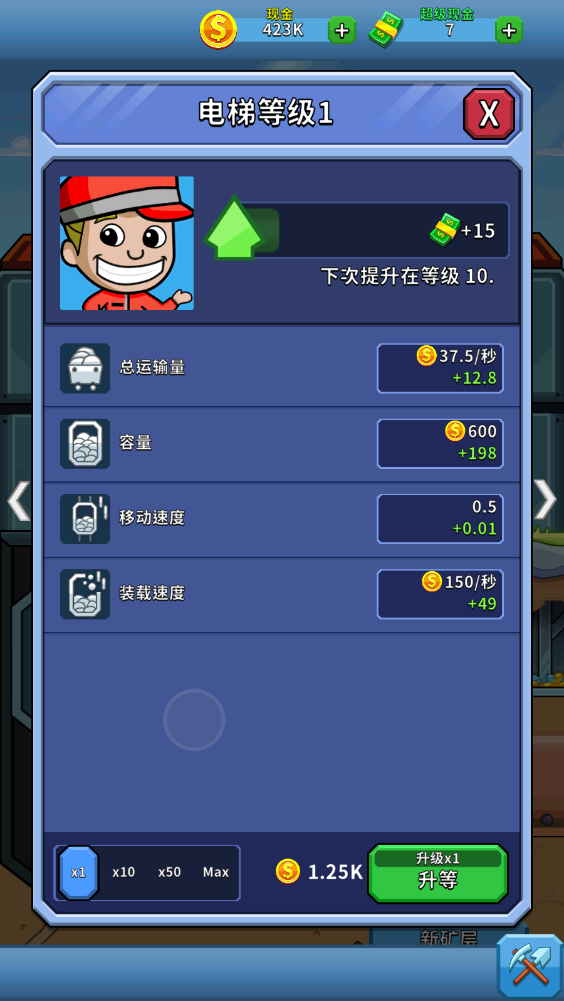Choose the x50 upgrade multiplier

click(x=169, y=872)
